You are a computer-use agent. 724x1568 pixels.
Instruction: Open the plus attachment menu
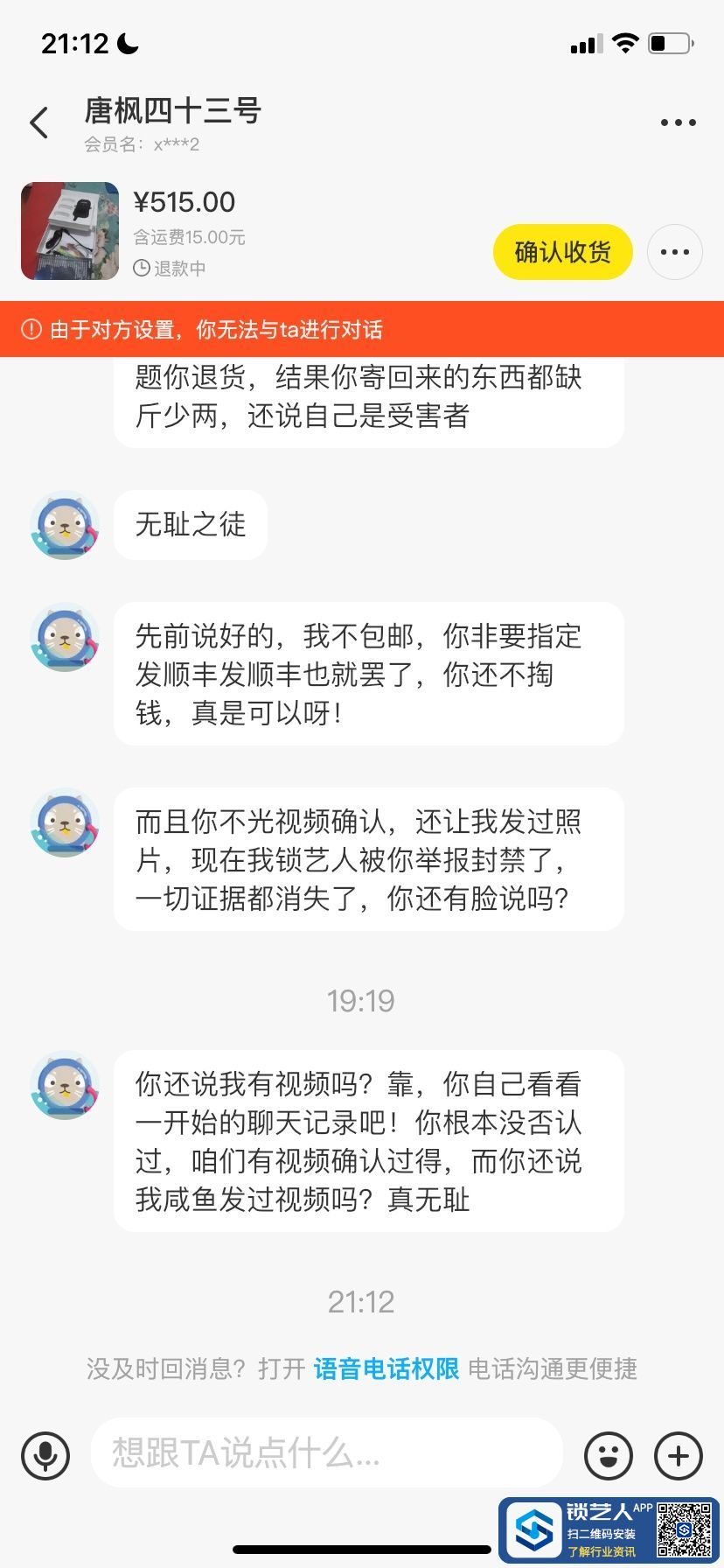click(x=679, y=1455)
